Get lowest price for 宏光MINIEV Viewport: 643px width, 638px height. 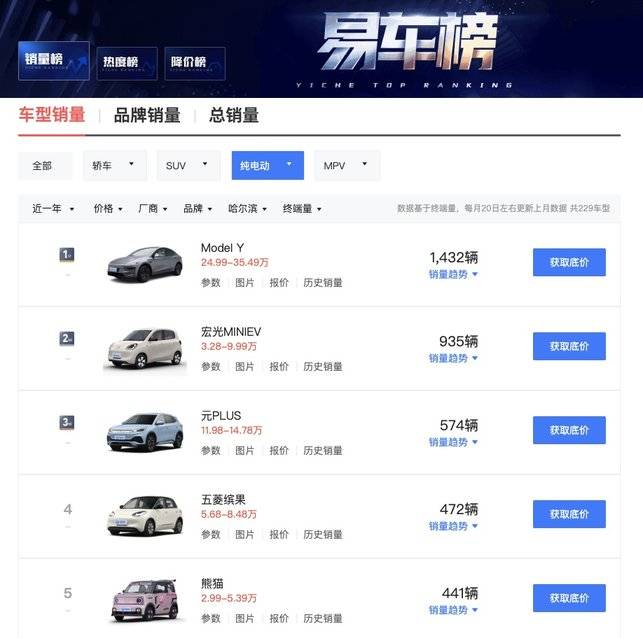pos(569,347)
